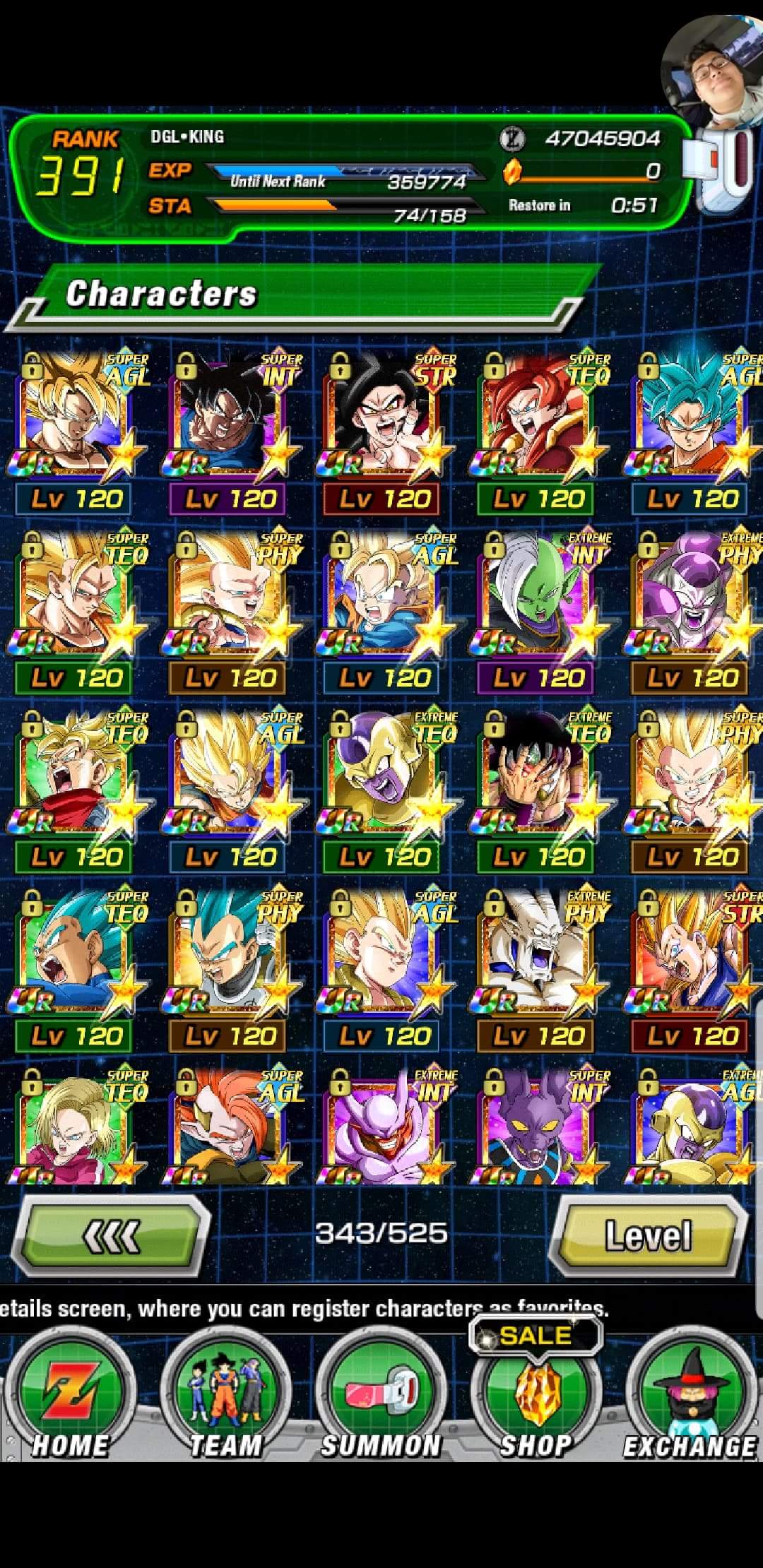Select Extreme TEQ Goku Black character card
Screen dimensions: 763x1568
click(x=540, y=791)
